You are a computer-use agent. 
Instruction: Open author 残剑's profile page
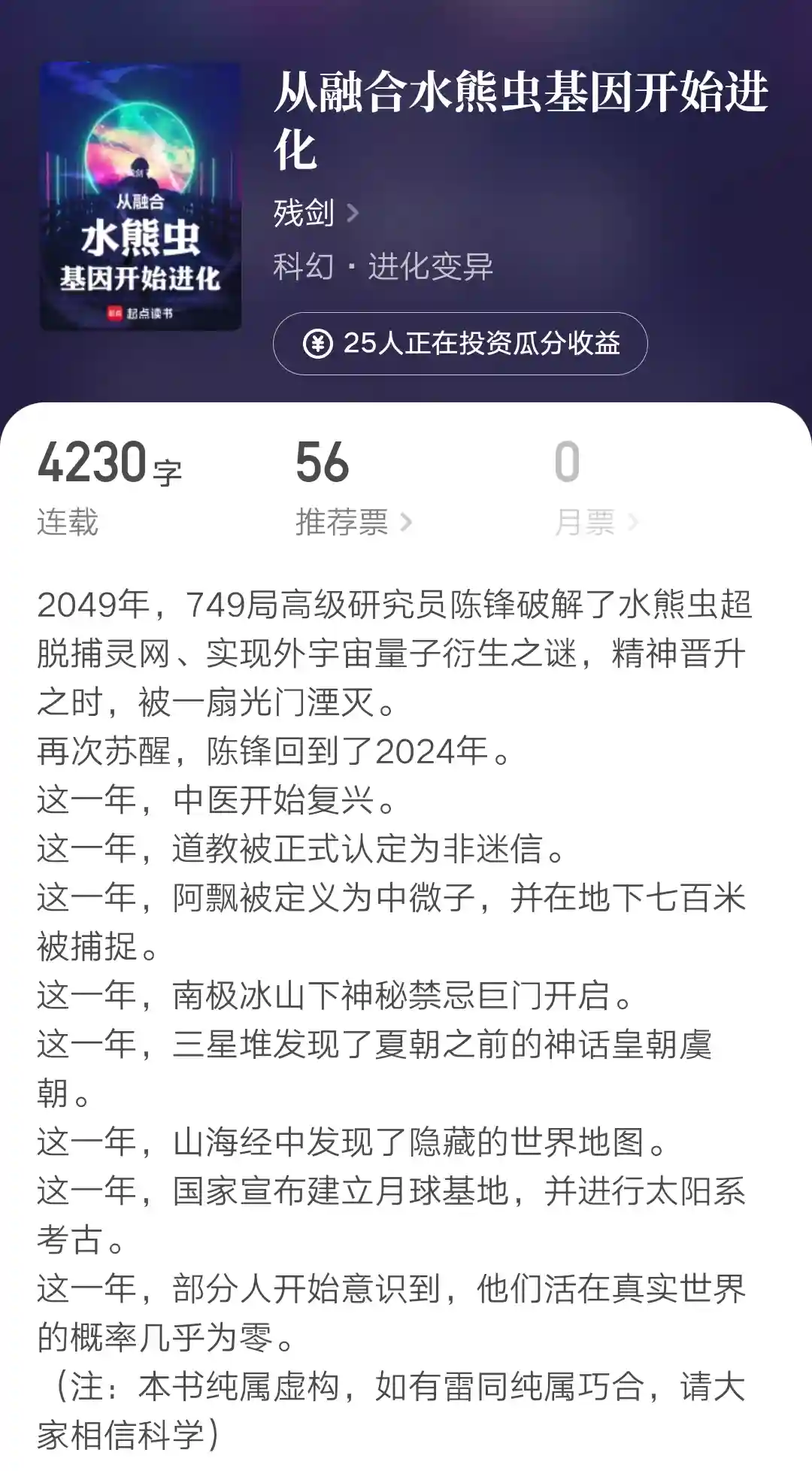point(316,214)
